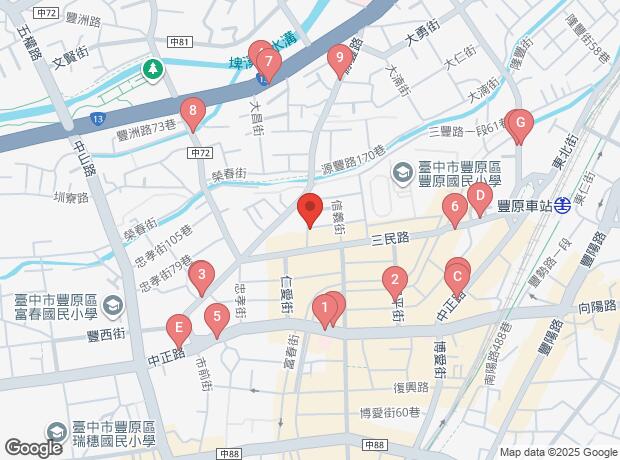
Task: Select the central dark red location pin
Action: (310, 210)
